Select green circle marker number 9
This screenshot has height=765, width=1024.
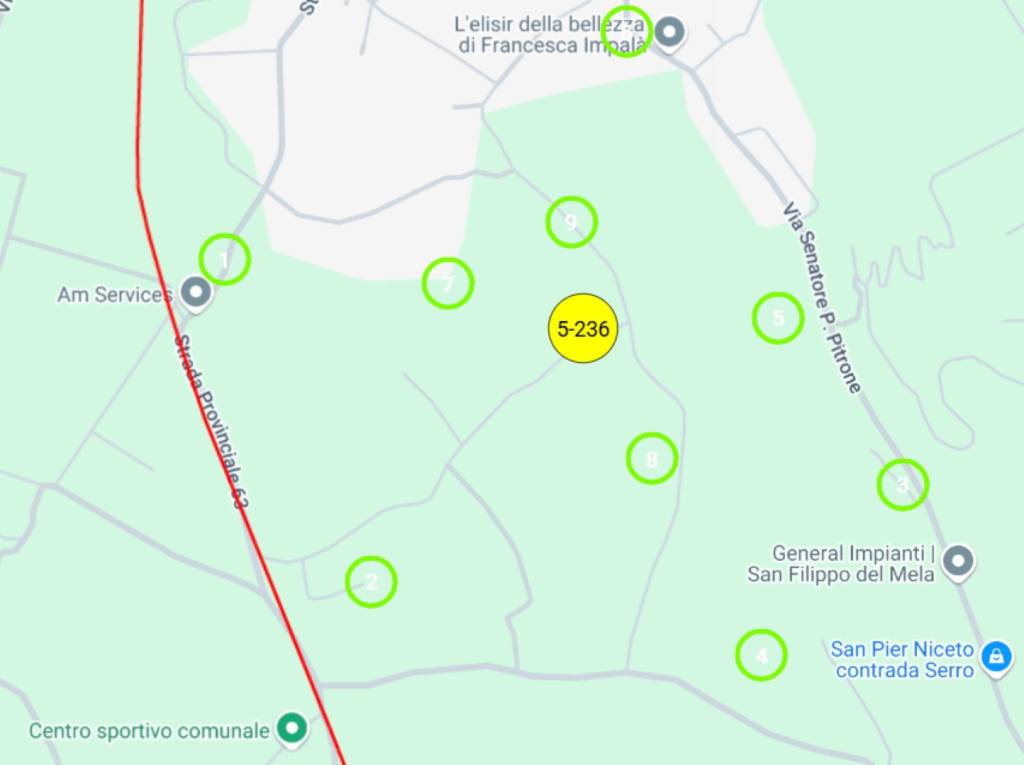click(x=571, y=222)
